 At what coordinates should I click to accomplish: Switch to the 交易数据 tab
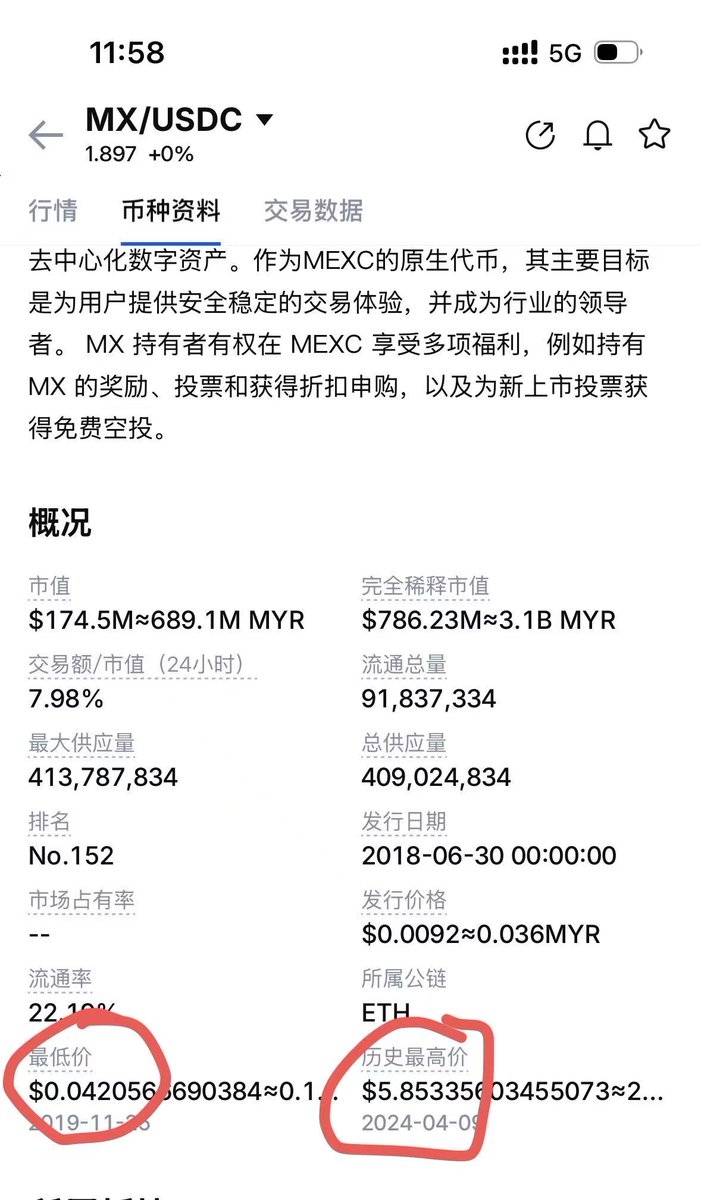tap(313, 211)
